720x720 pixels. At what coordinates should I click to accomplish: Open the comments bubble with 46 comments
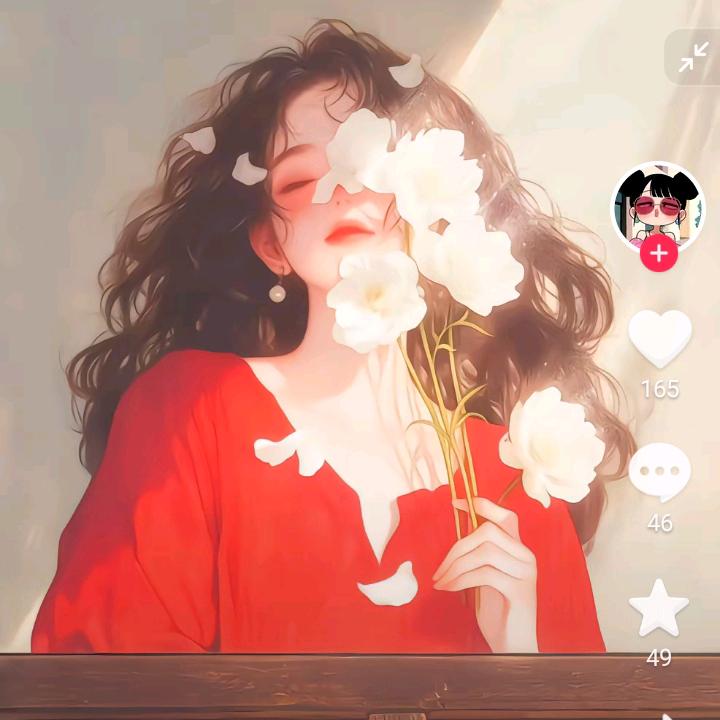pyautogui.click(x=660, y=472)
